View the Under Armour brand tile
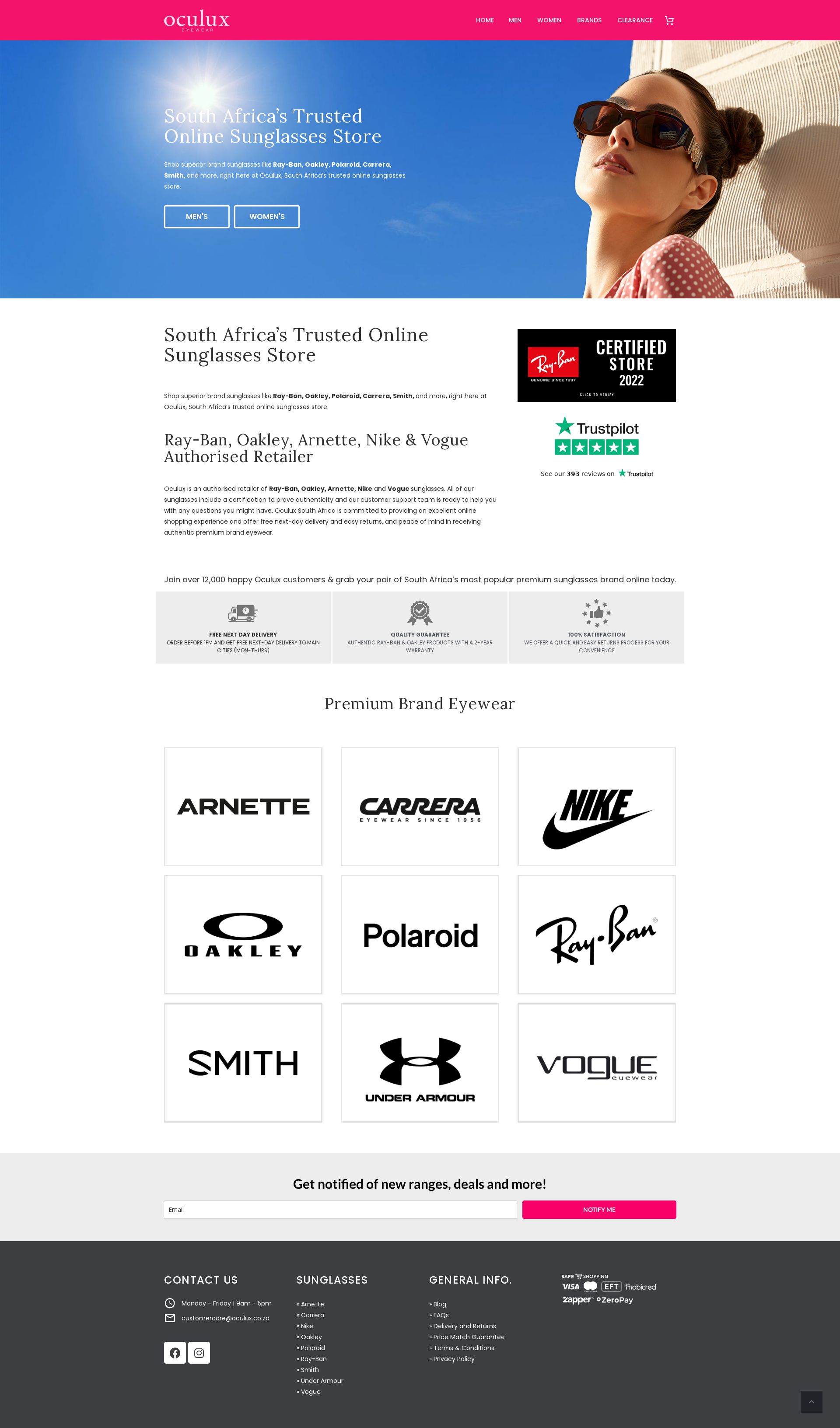Viewport: 840px width, 1428px height. point(420,1063)
